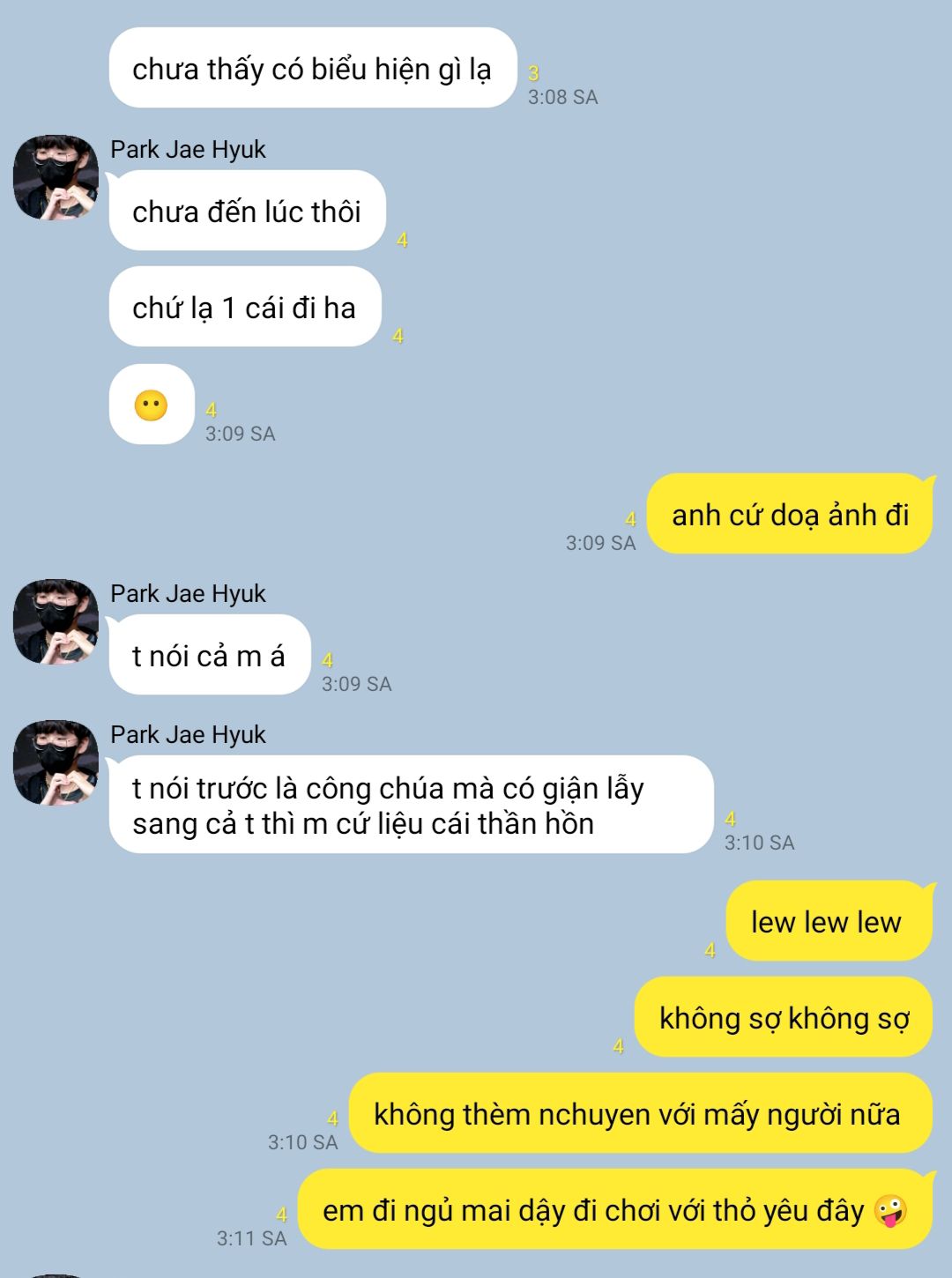Open Park Jae Hyuk's avatar beside "chưa đến lúc thôi"
The image size is (952, 1278).
point(56,177)
